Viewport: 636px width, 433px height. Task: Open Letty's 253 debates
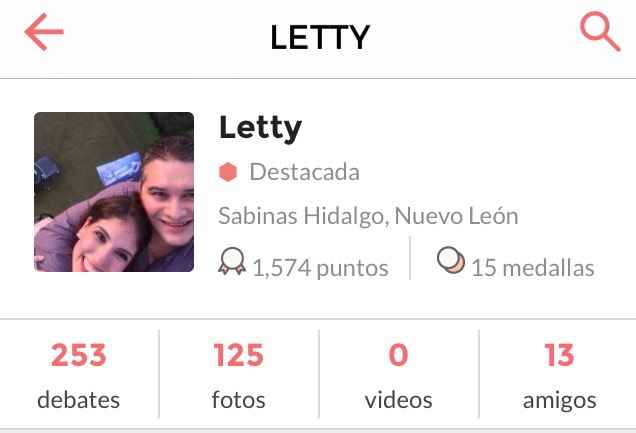click(x=79, y=375)
